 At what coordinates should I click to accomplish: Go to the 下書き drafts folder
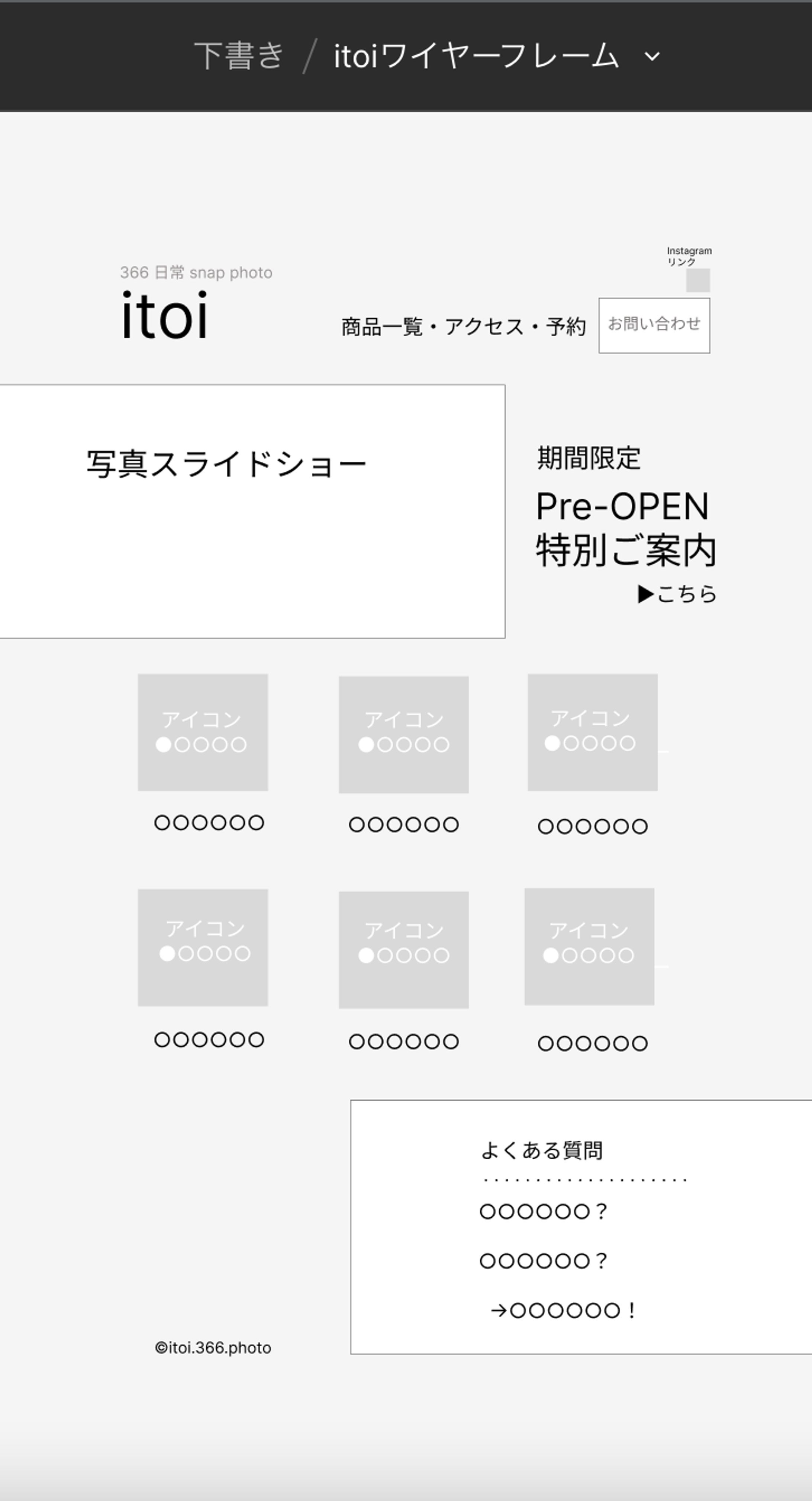click(239, 57)
